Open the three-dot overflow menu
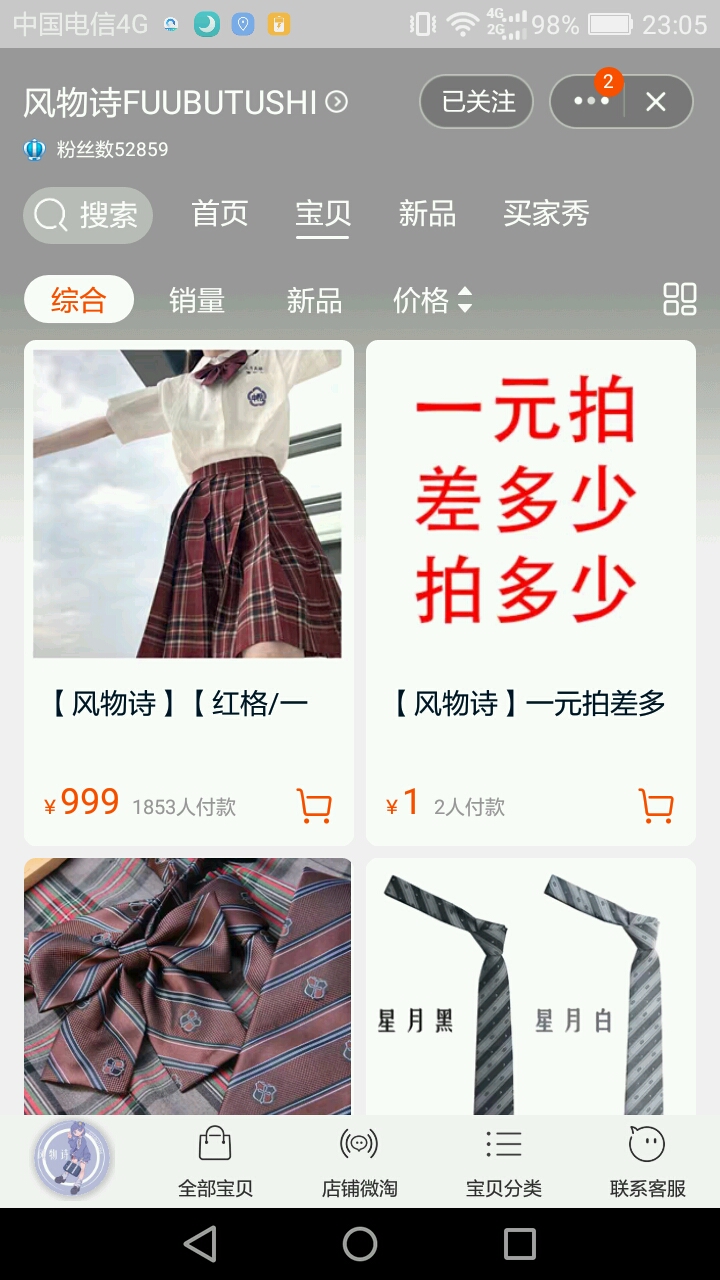720x1280 pixels. (x=590, y=102)
